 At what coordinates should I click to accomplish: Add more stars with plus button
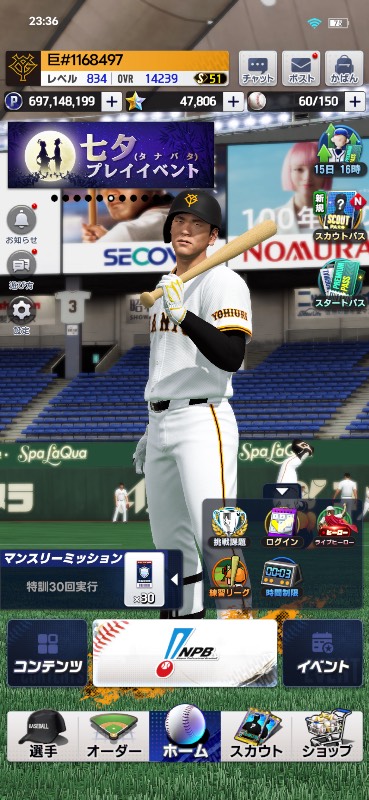(x=233, y=102)
